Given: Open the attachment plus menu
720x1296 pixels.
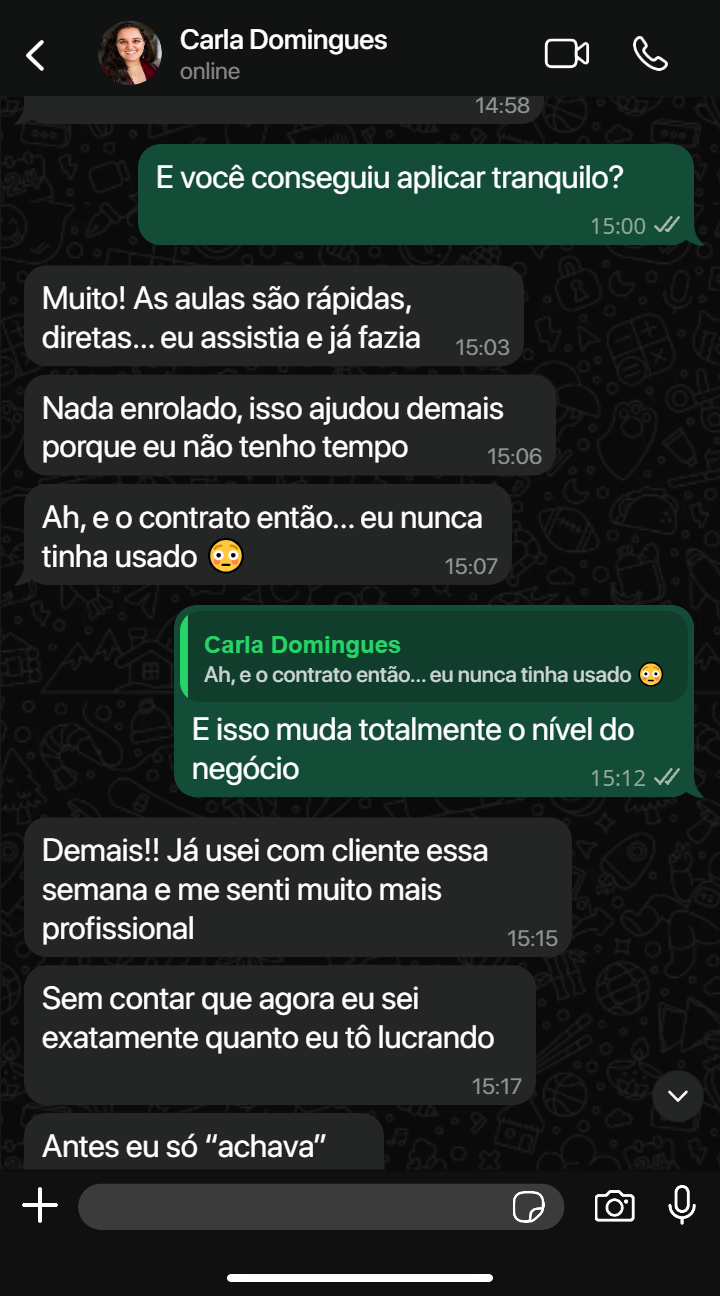Looking at the screenshot, I should [40, 1206].
